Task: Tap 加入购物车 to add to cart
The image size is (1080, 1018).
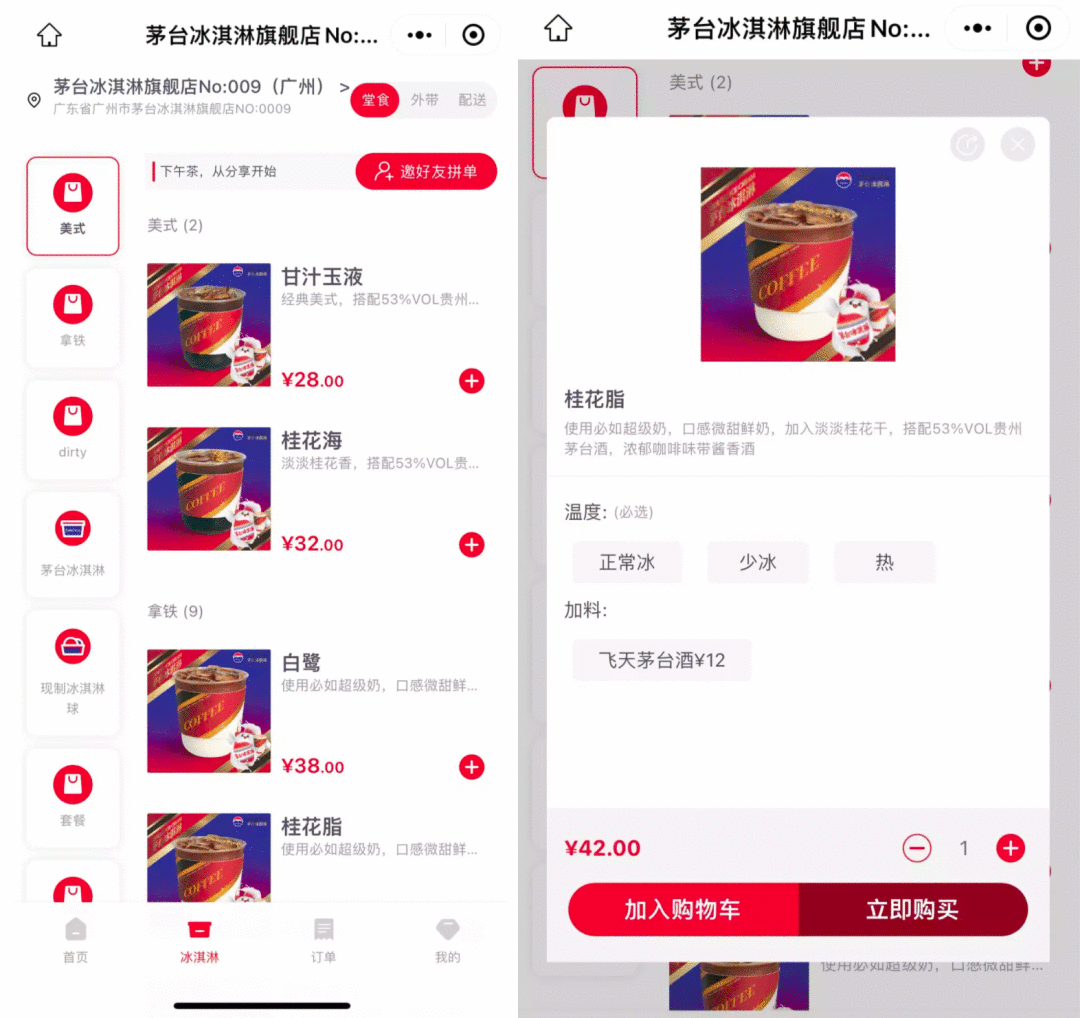Action: coord(683,910)
